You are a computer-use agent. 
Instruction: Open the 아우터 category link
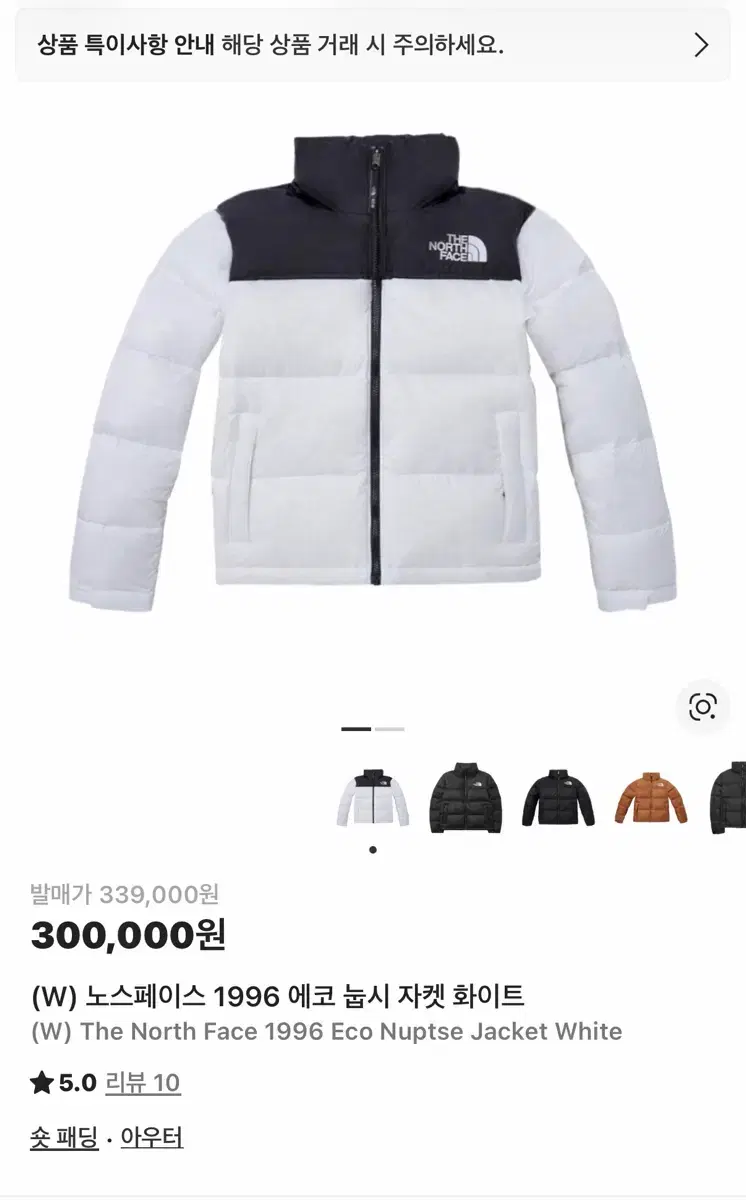pos(152,1137)
